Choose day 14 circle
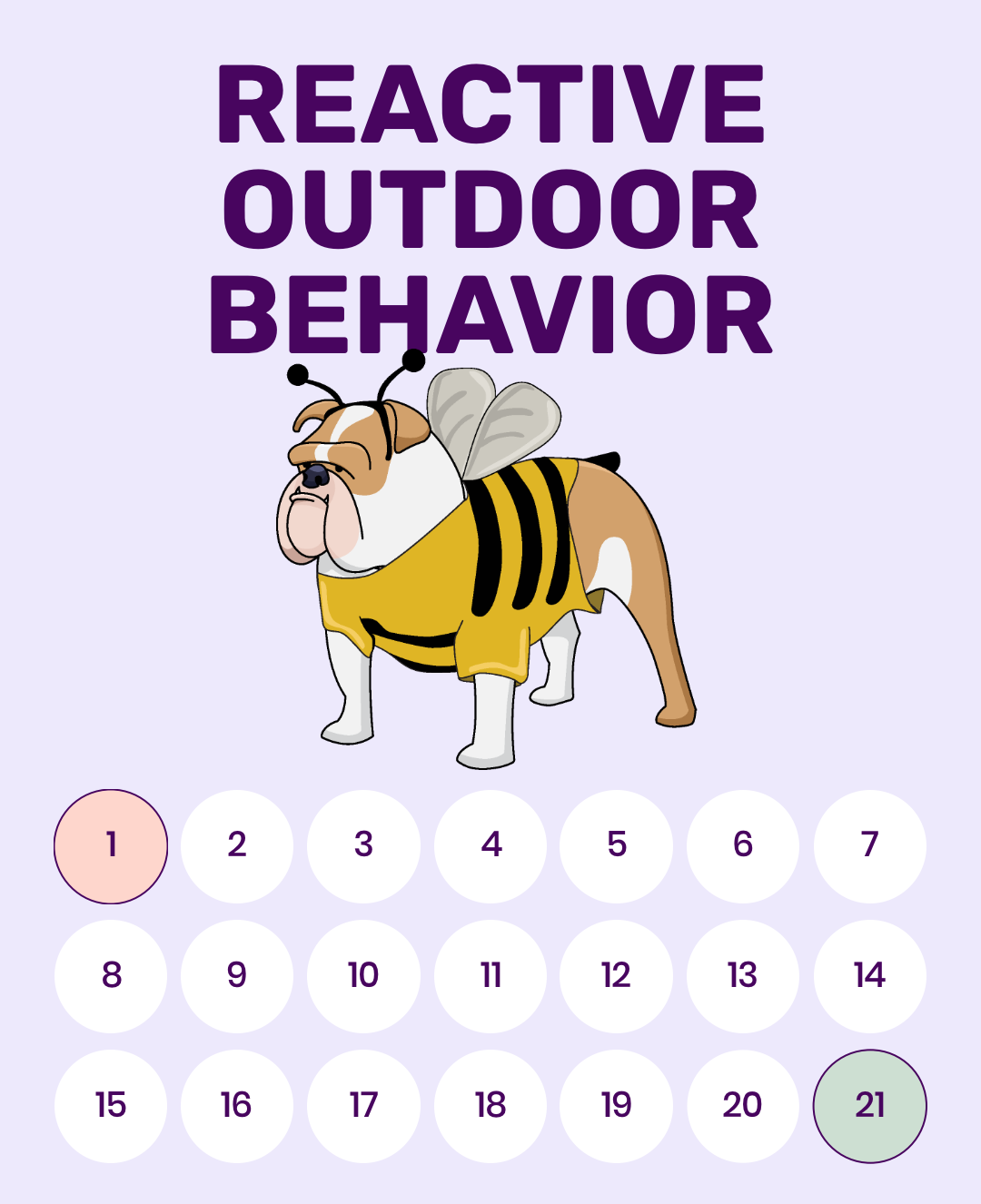 (870, 976)
